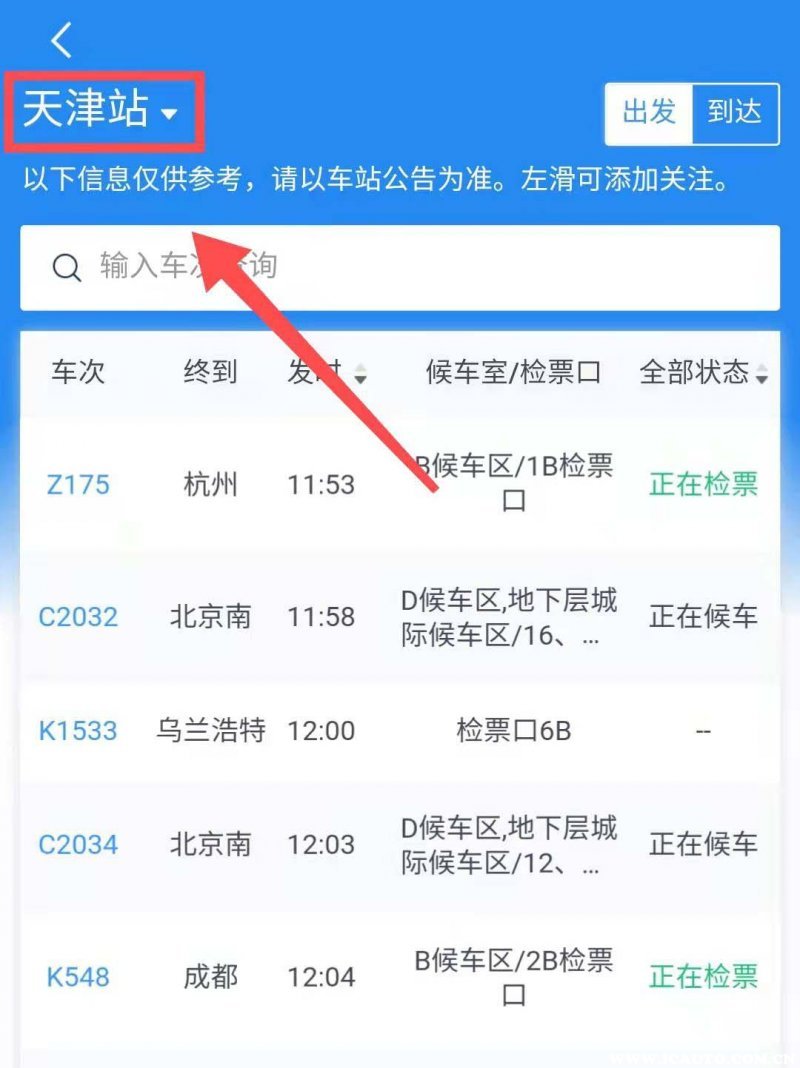Switch to the 出发 departures tab
This screenshot has width=800, height=1068.
pyautogui.click(x=649, y=112)
